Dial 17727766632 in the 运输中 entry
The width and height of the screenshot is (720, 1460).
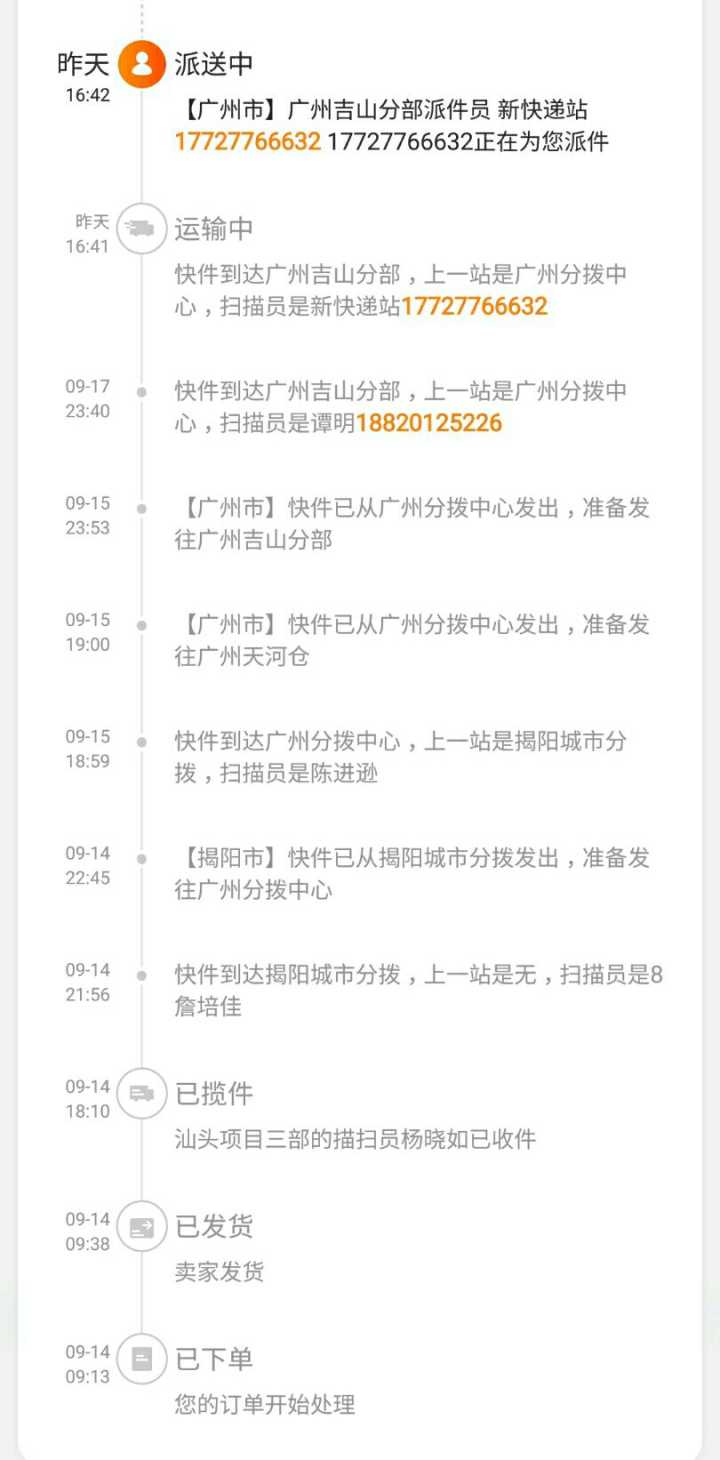click(474, 307)
